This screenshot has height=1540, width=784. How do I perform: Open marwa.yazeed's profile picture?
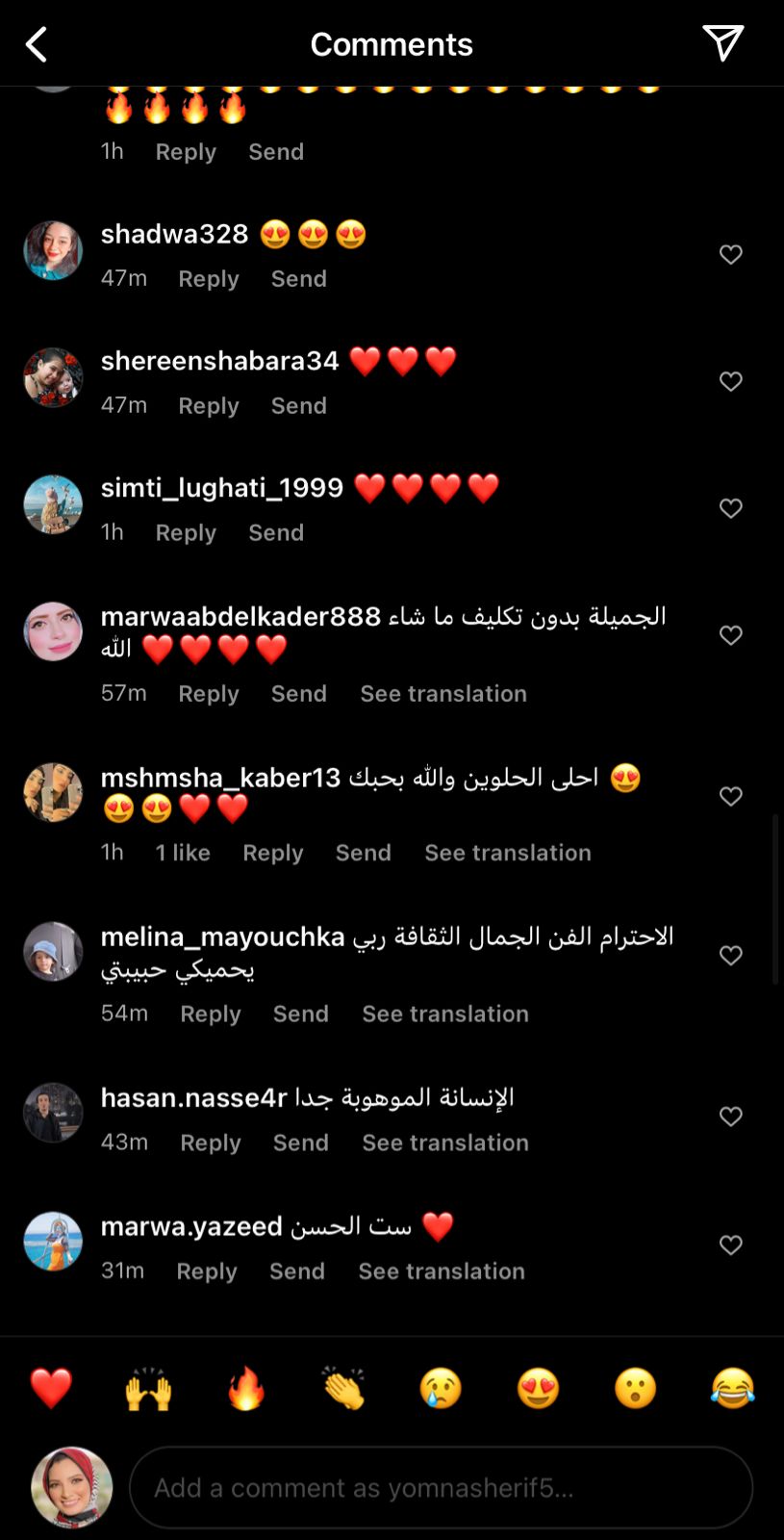click(x=53, y=1241)
